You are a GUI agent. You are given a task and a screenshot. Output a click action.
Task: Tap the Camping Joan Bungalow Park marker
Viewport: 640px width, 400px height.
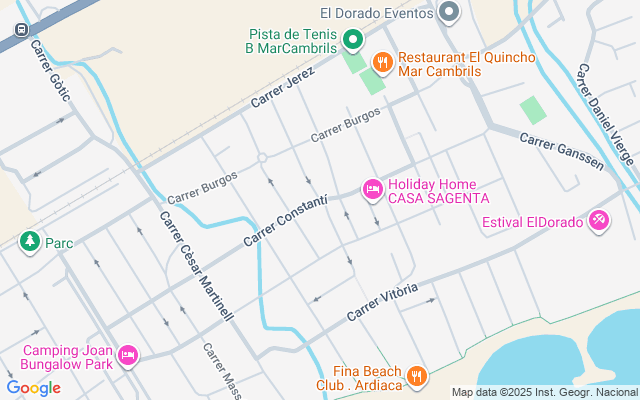coord(127,355)
